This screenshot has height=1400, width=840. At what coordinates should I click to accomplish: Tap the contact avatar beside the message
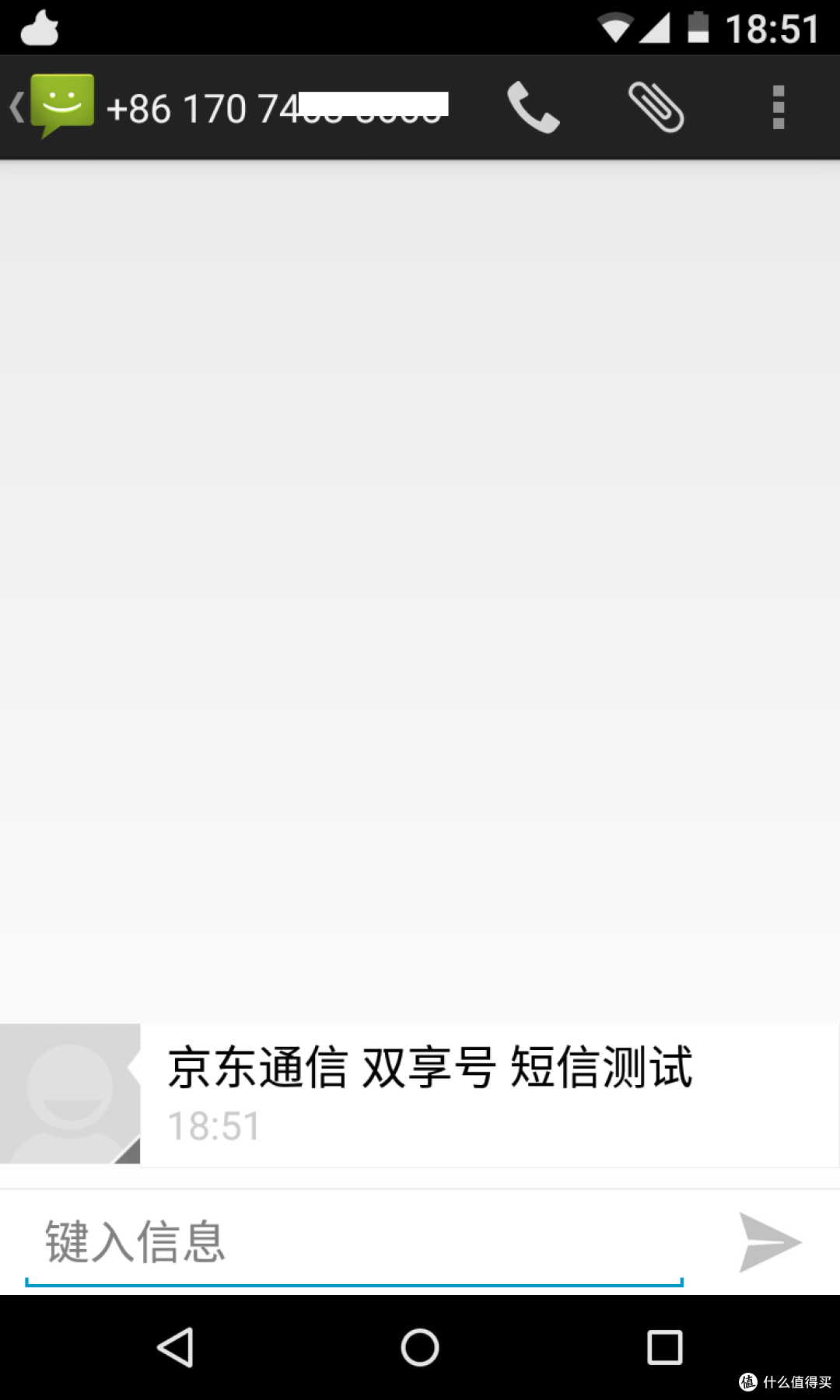coord(70,1094)
